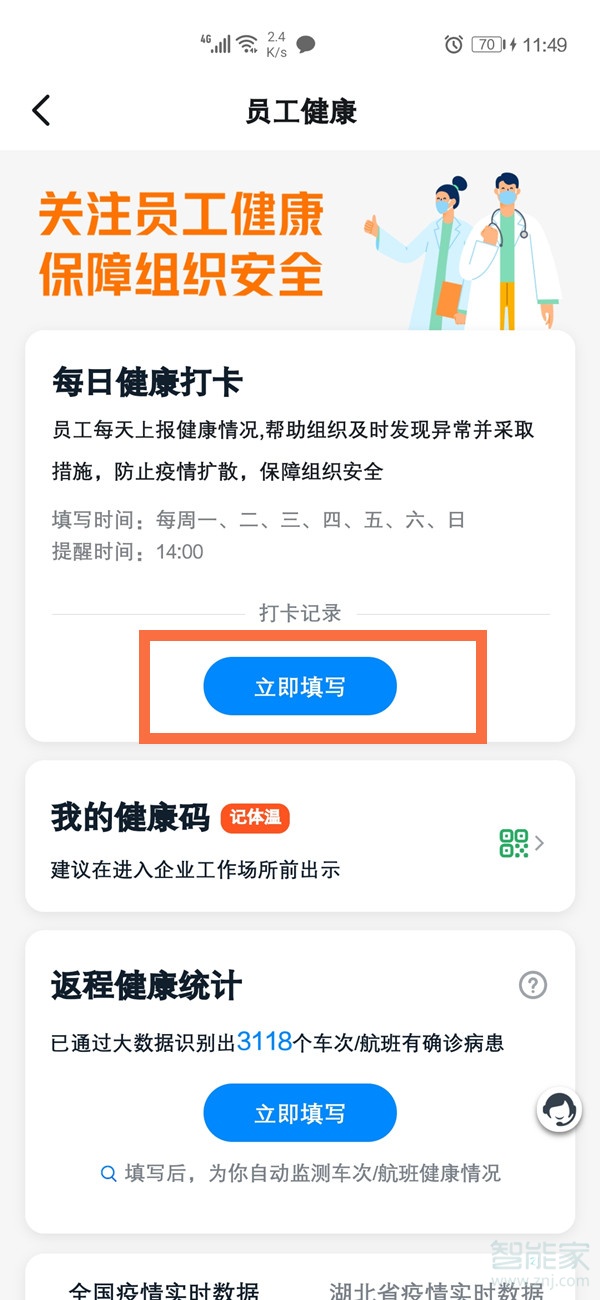Tap help icon beside 返程健康统计
Viewport: 600px width, 1300px height.
tap(533, 985)
